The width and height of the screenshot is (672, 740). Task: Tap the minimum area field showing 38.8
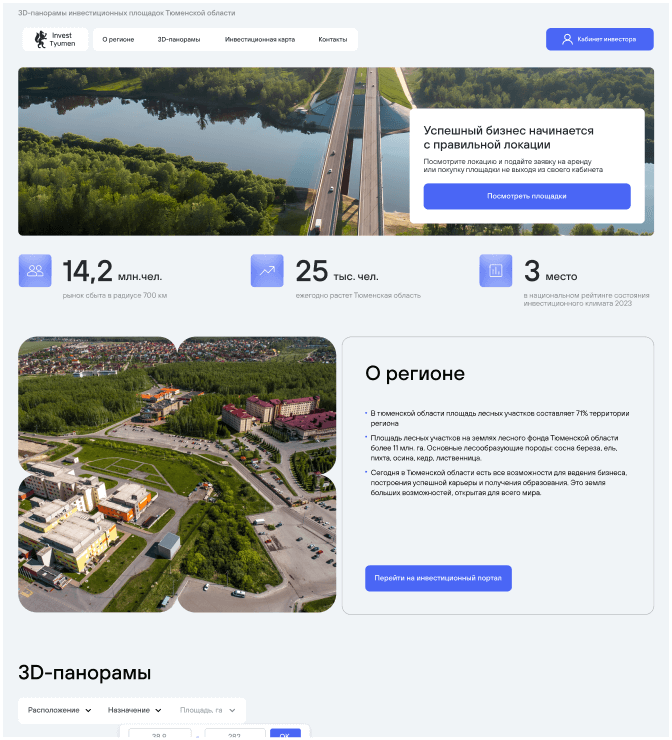click(x=159, y=734)
